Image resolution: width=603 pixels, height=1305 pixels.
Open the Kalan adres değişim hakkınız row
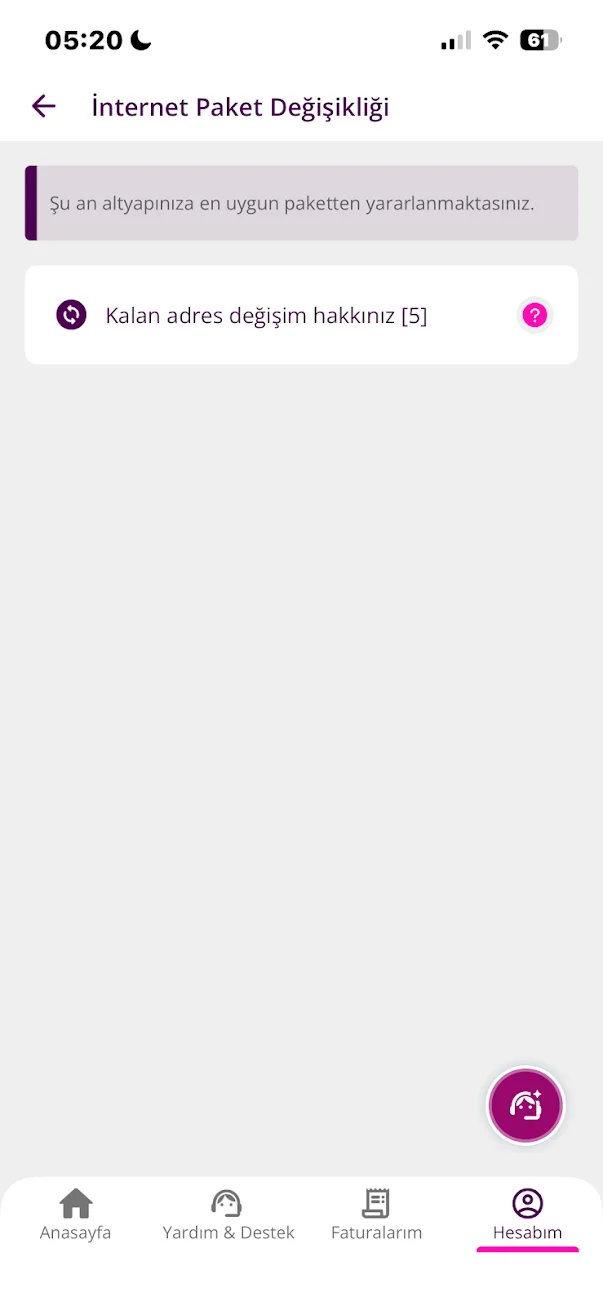(x=266, y=316)
